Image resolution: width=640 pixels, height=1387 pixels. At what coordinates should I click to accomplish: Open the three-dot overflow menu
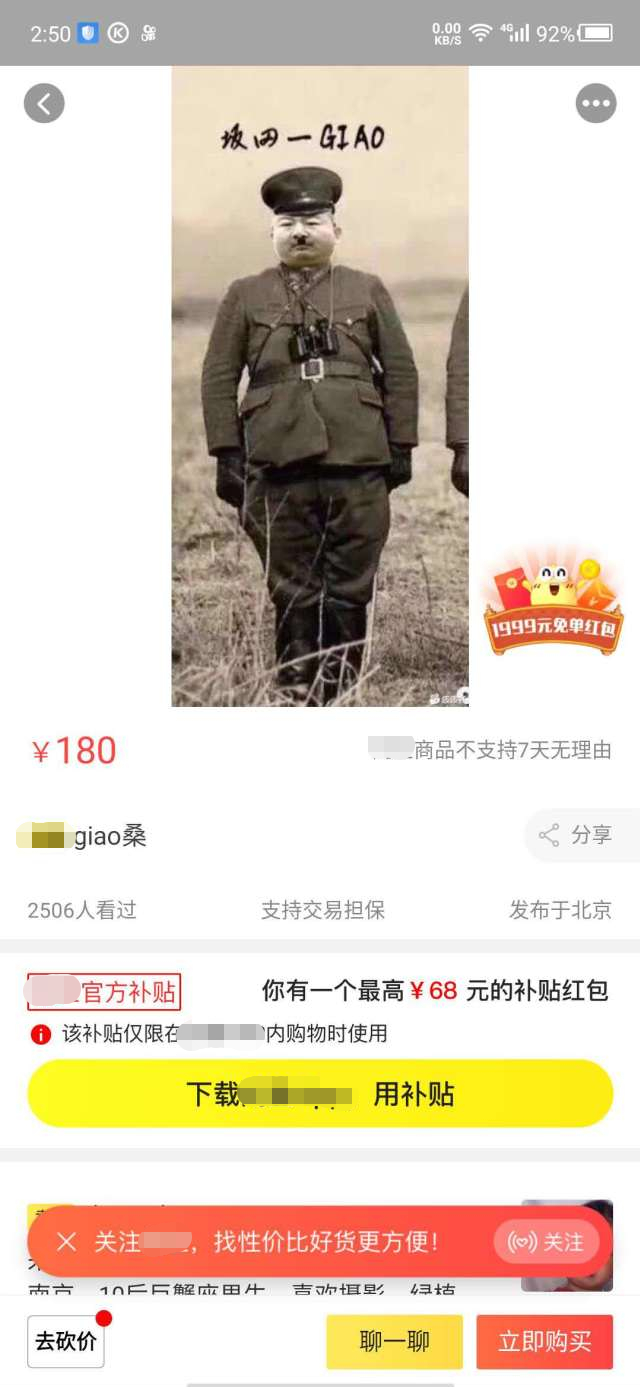(596, 103)
